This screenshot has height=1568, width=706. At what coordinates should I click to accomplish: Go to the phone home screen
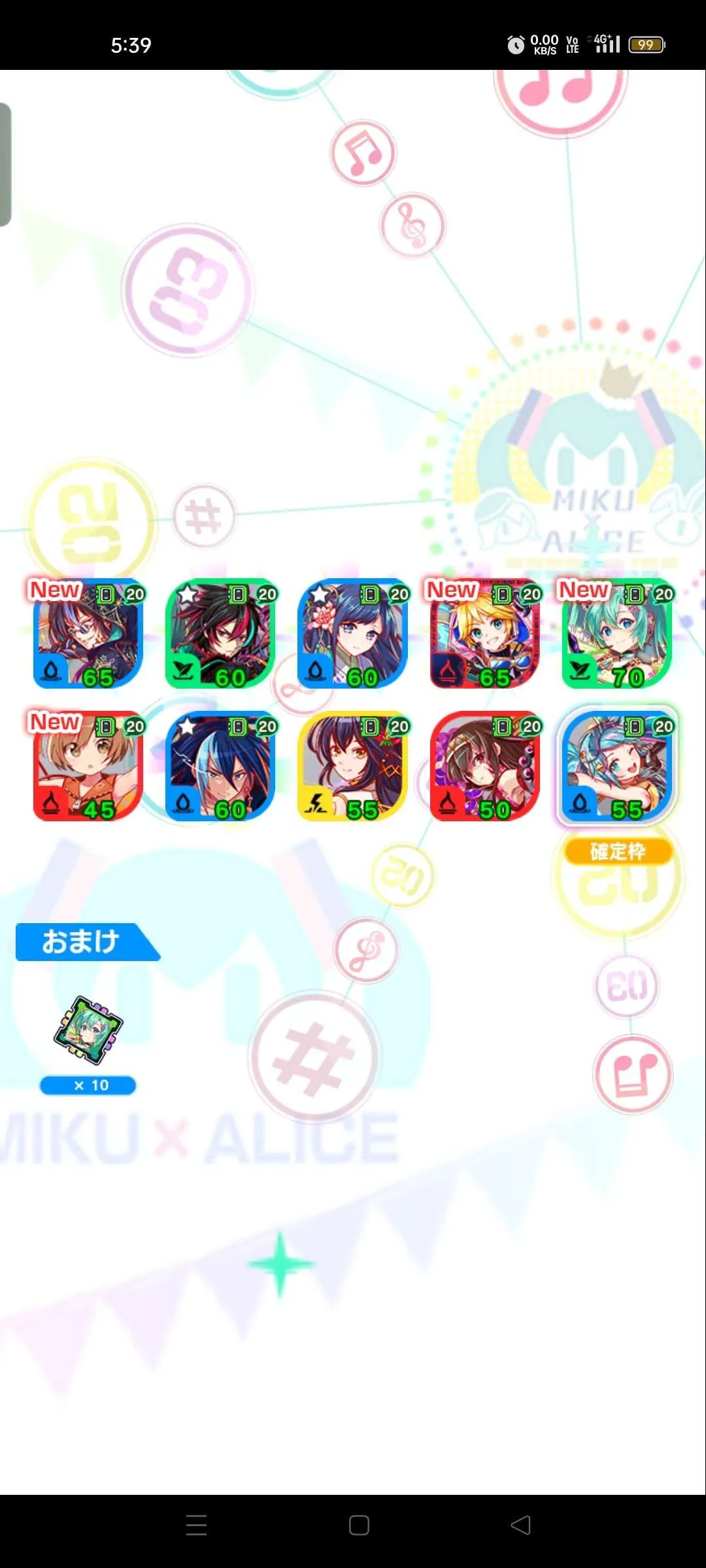pyautogui.click(x=359, y=1526)
